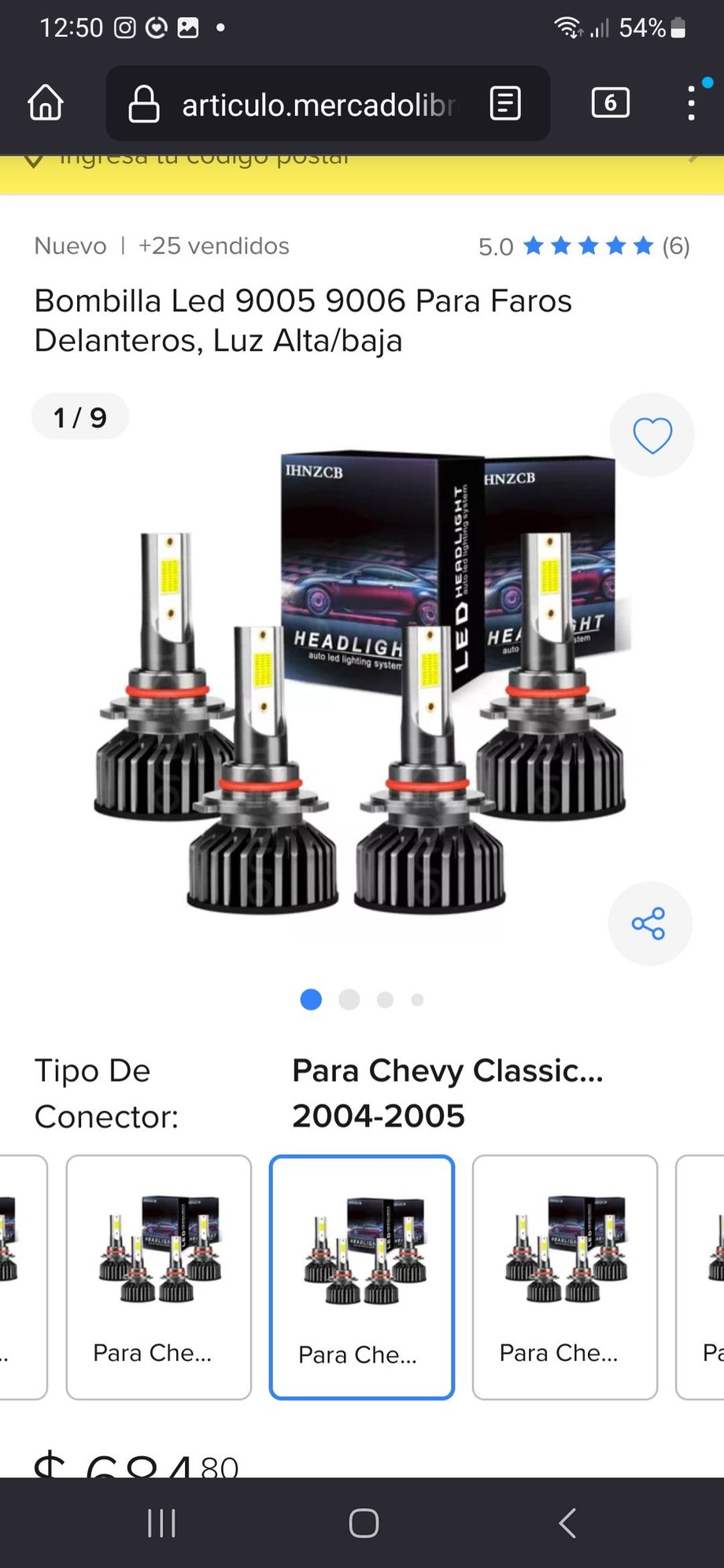Go to the browser home page
This screenshot has width=724, height=1568.
(46, 103)
